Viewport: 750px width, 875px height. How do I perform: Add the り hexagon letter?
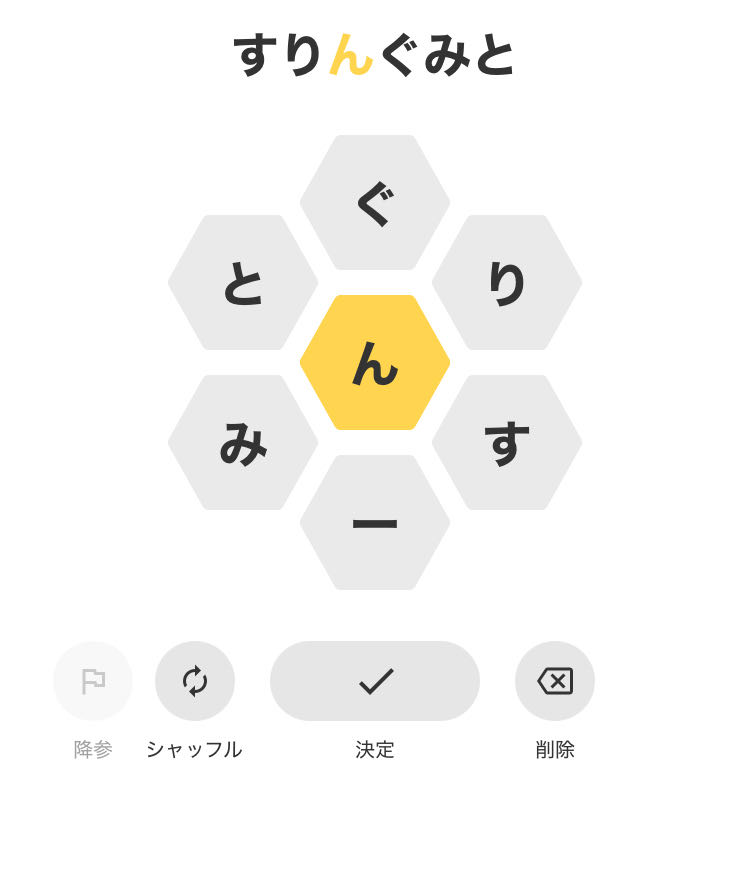tap(507, 283)
